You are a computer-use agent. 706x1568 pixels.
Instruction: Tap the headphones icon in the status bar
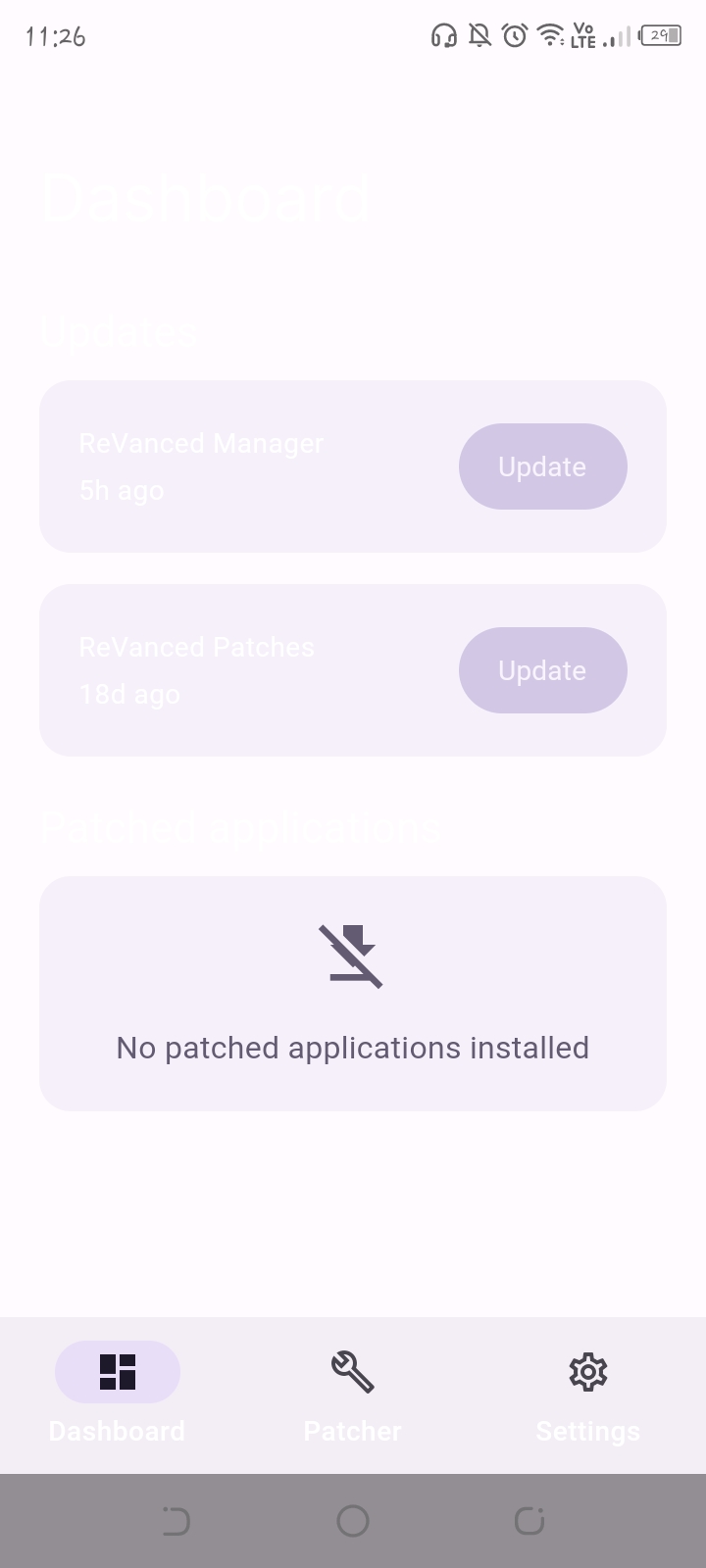pos(443,36)
